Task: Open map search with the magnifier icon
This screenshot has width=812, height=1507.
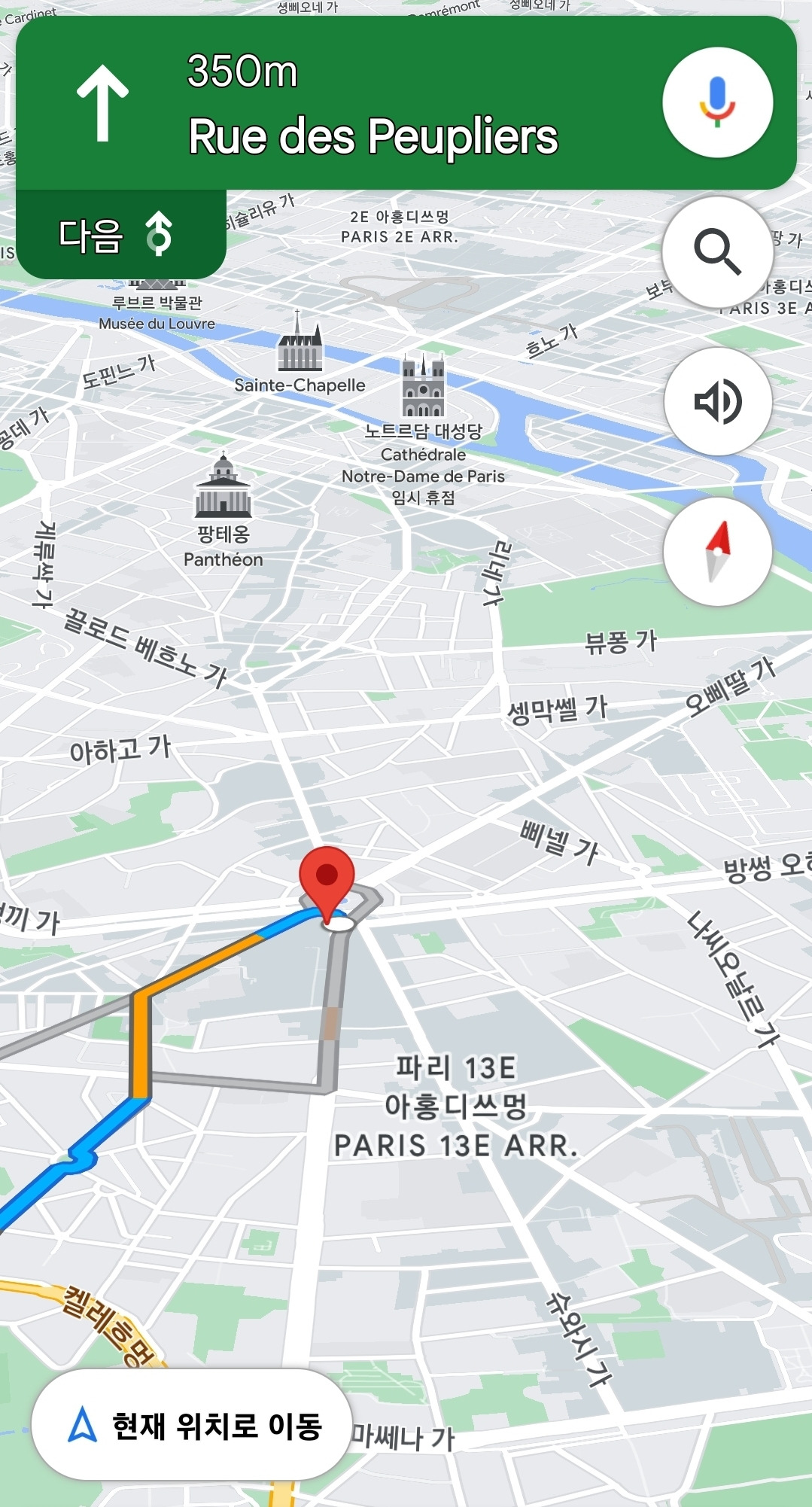Action: pyautogui.click(x=719, y=252)
